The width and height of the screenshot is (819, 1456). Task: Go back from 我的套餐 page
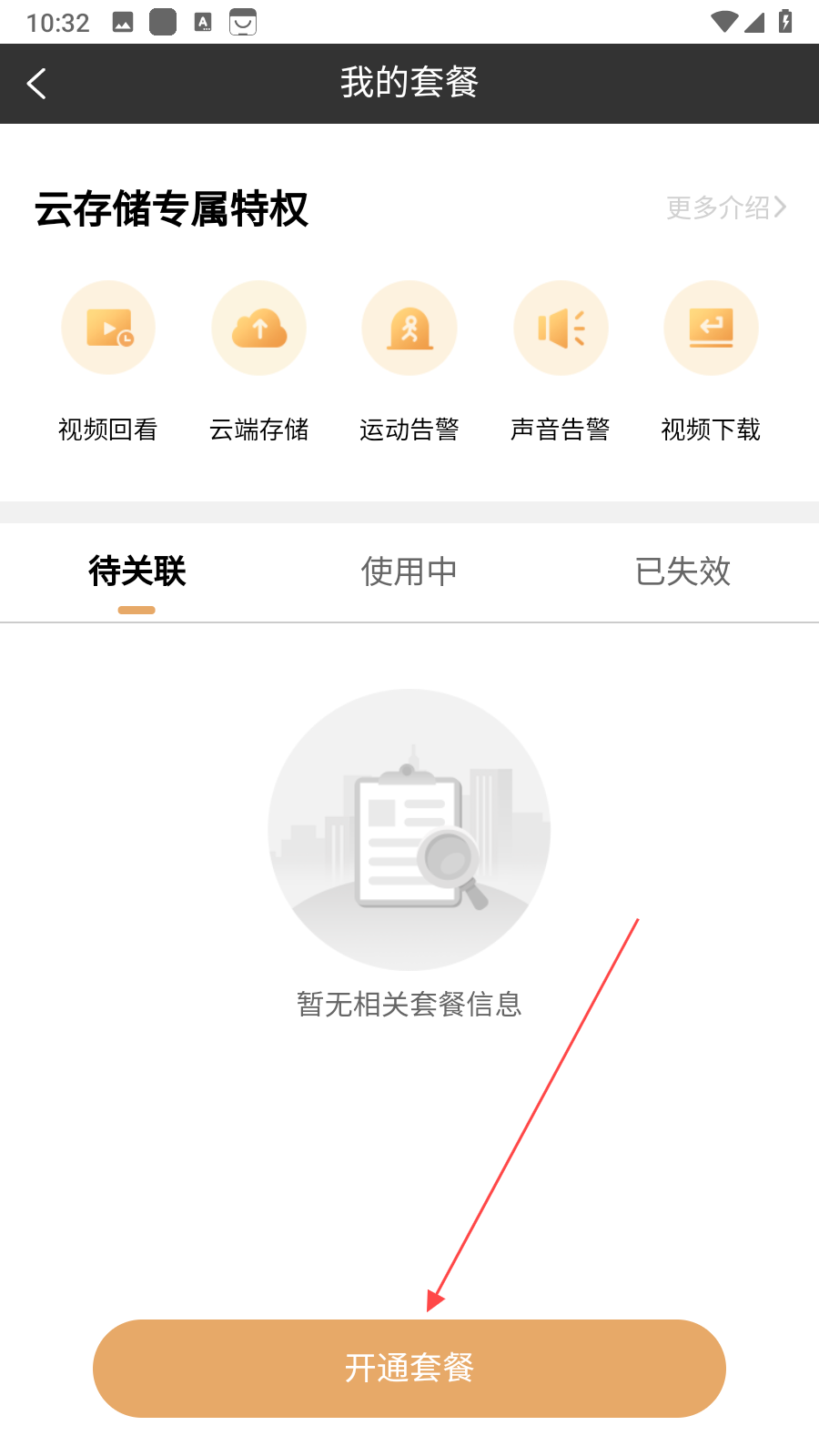37,84
